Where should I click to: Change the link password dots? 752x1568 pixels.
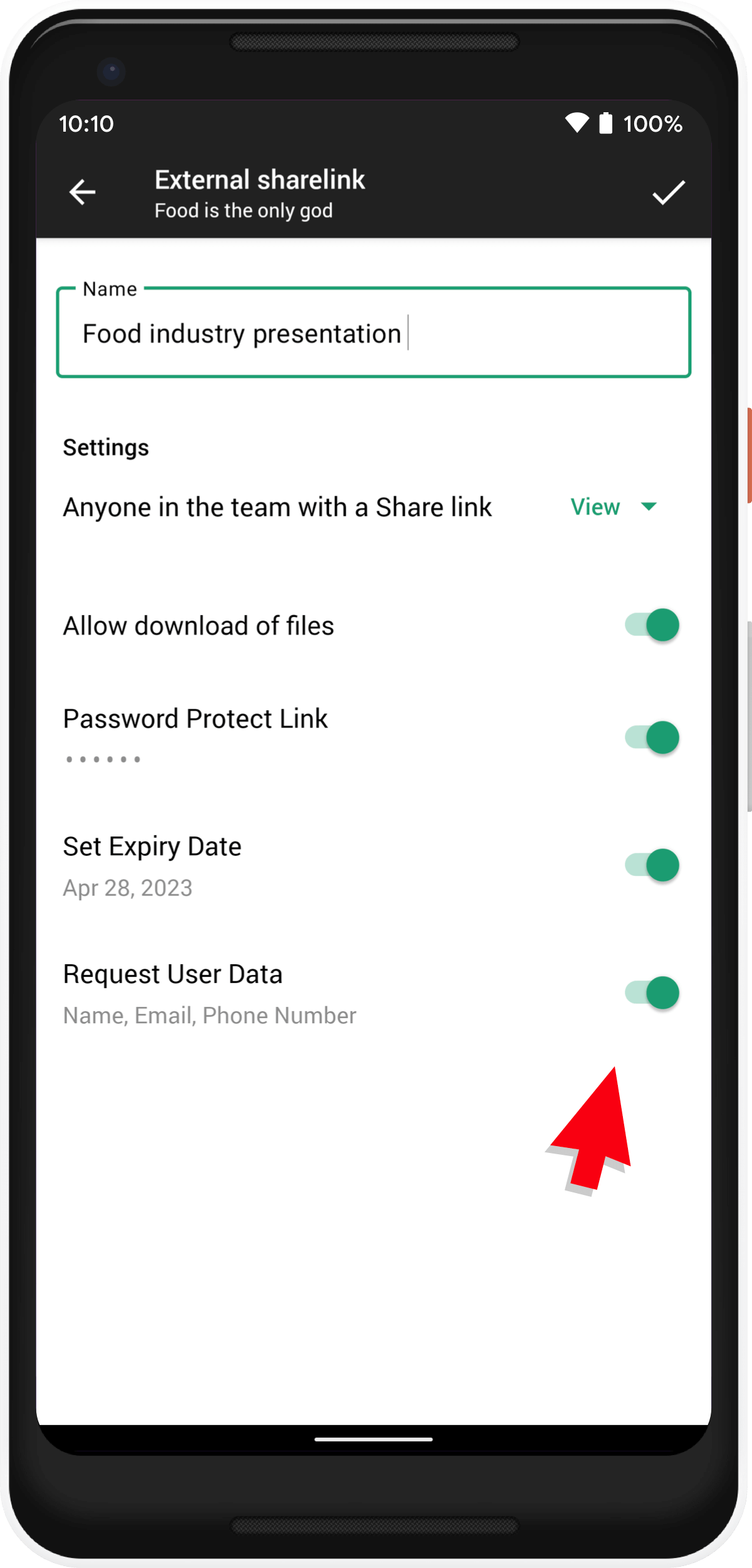pos(103,759)
